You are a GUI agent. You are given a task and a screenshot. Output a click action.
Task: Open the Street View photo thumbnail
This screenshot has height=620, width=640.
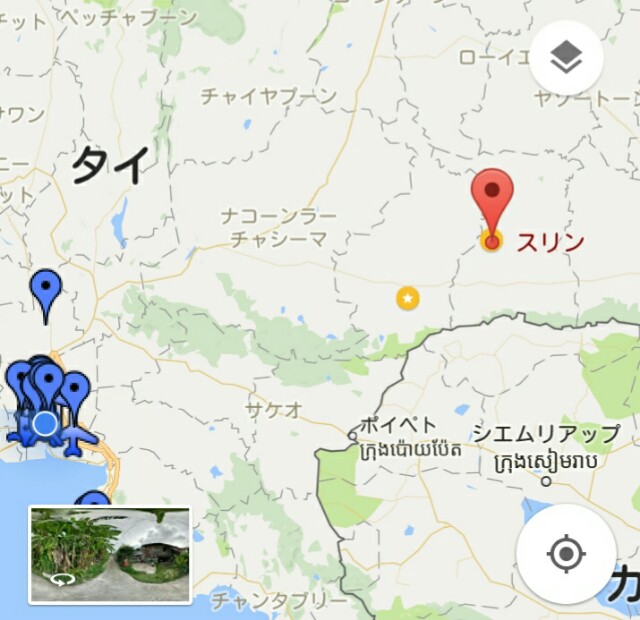[110, 555]
